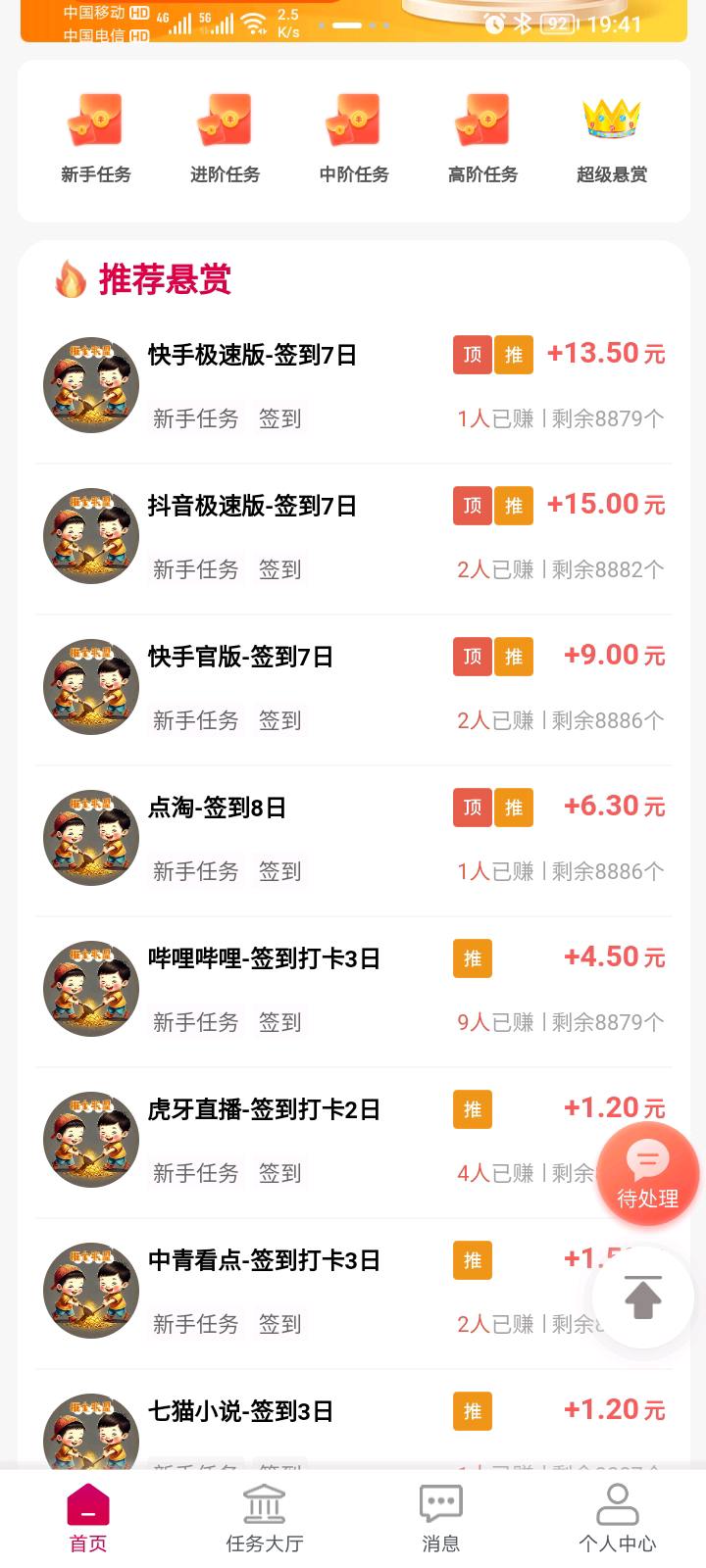Go to the 高阶任务 category

coord(482,139)
